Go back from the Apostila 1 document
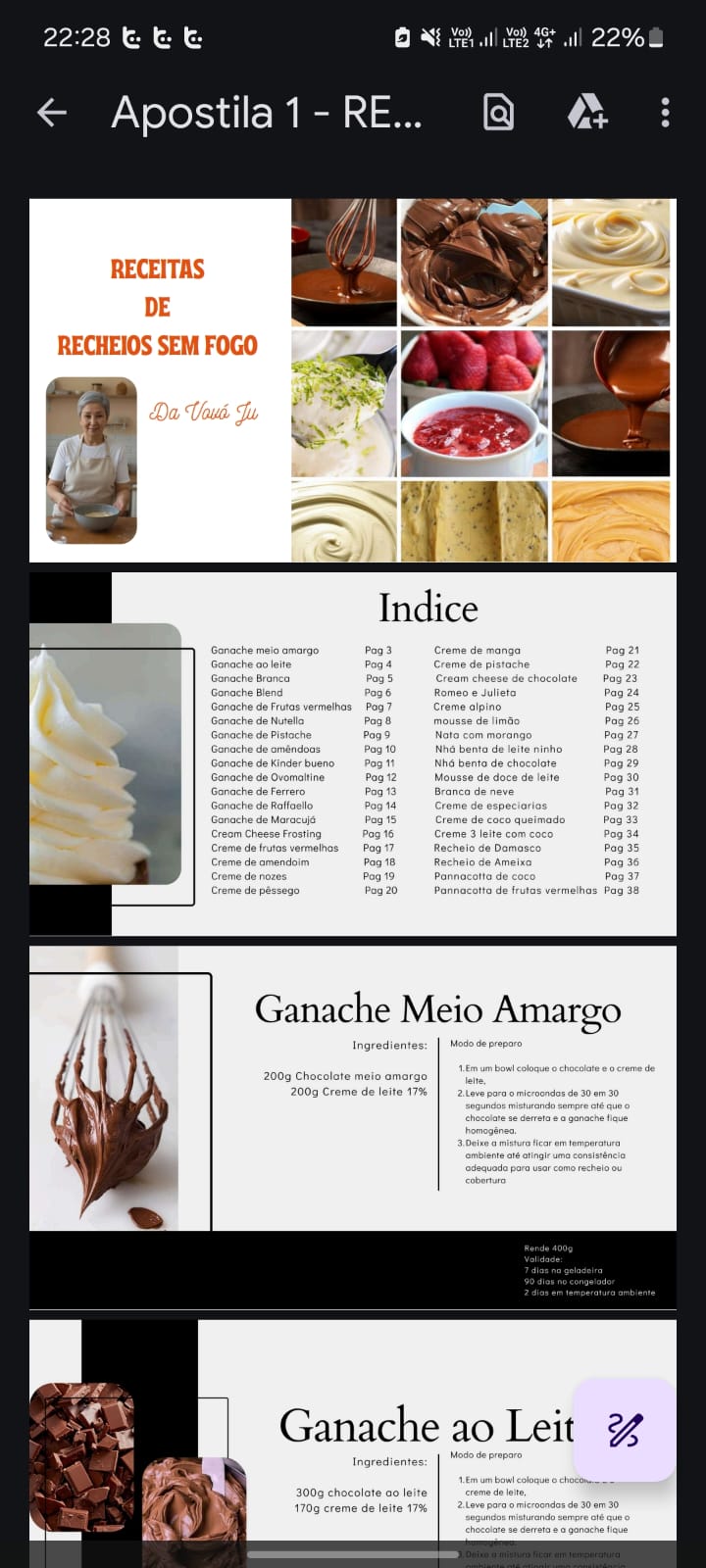The width and height of the screenshot is (706, 1568). 52,113
